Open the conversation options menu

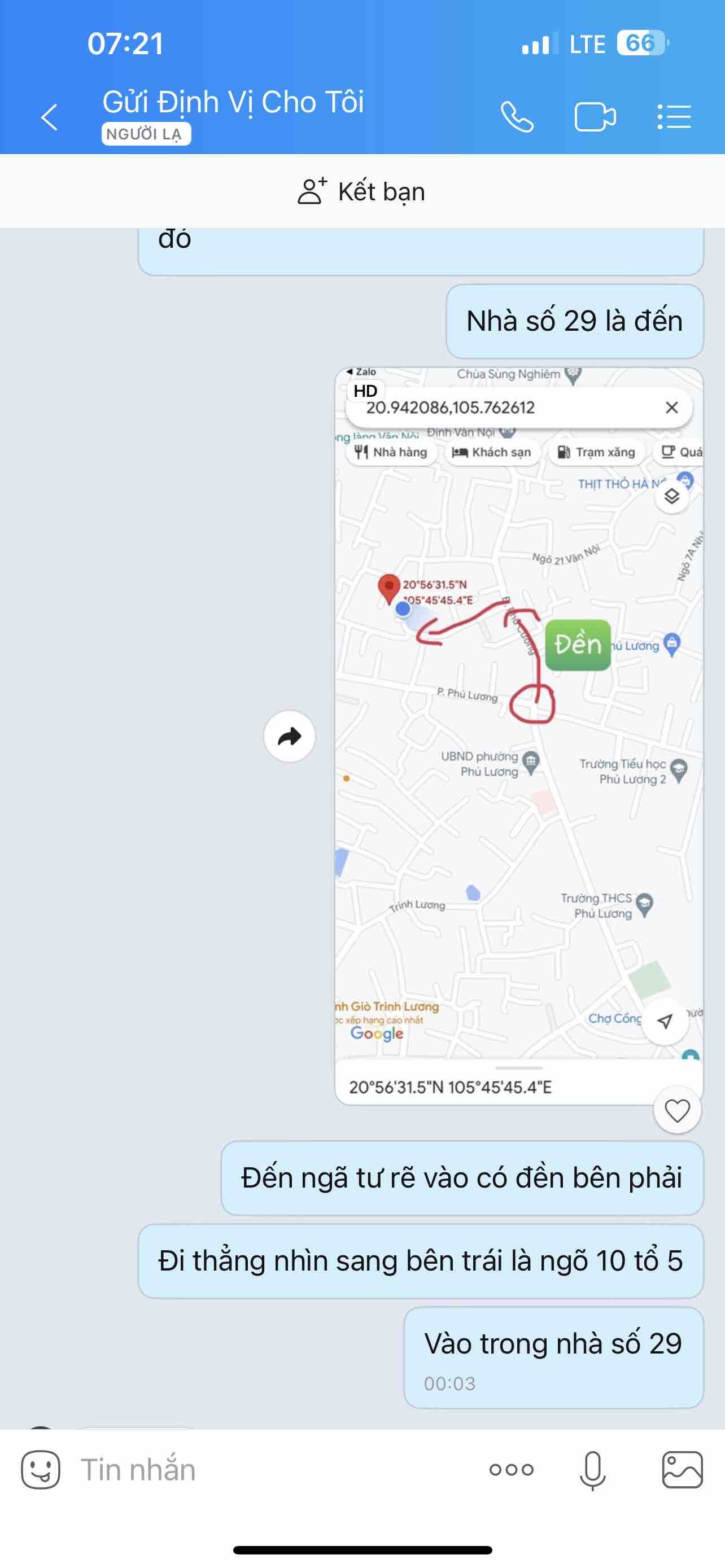674,117
